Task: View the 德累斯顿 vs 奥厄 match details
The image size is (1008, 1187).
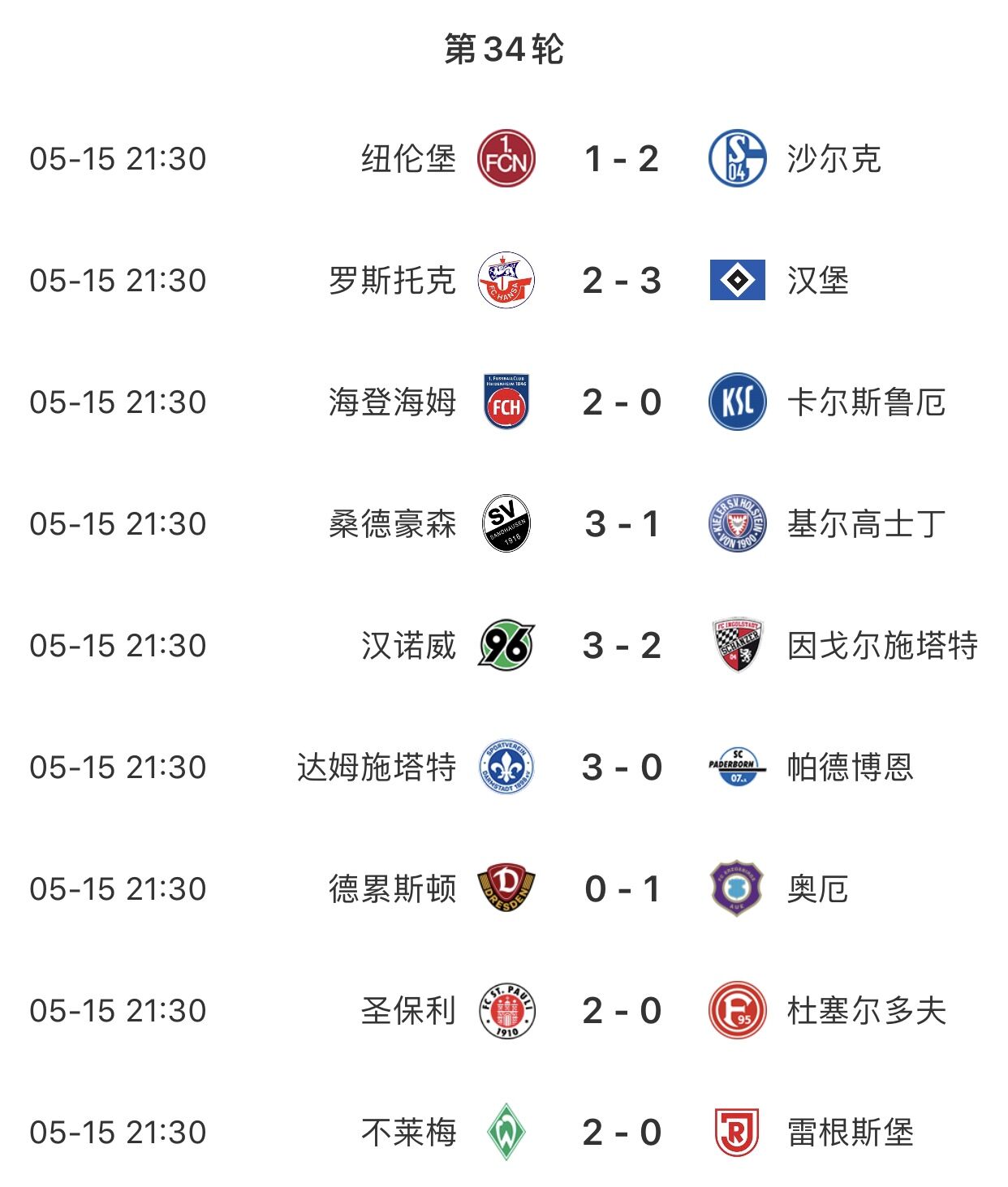Action: 621,889
